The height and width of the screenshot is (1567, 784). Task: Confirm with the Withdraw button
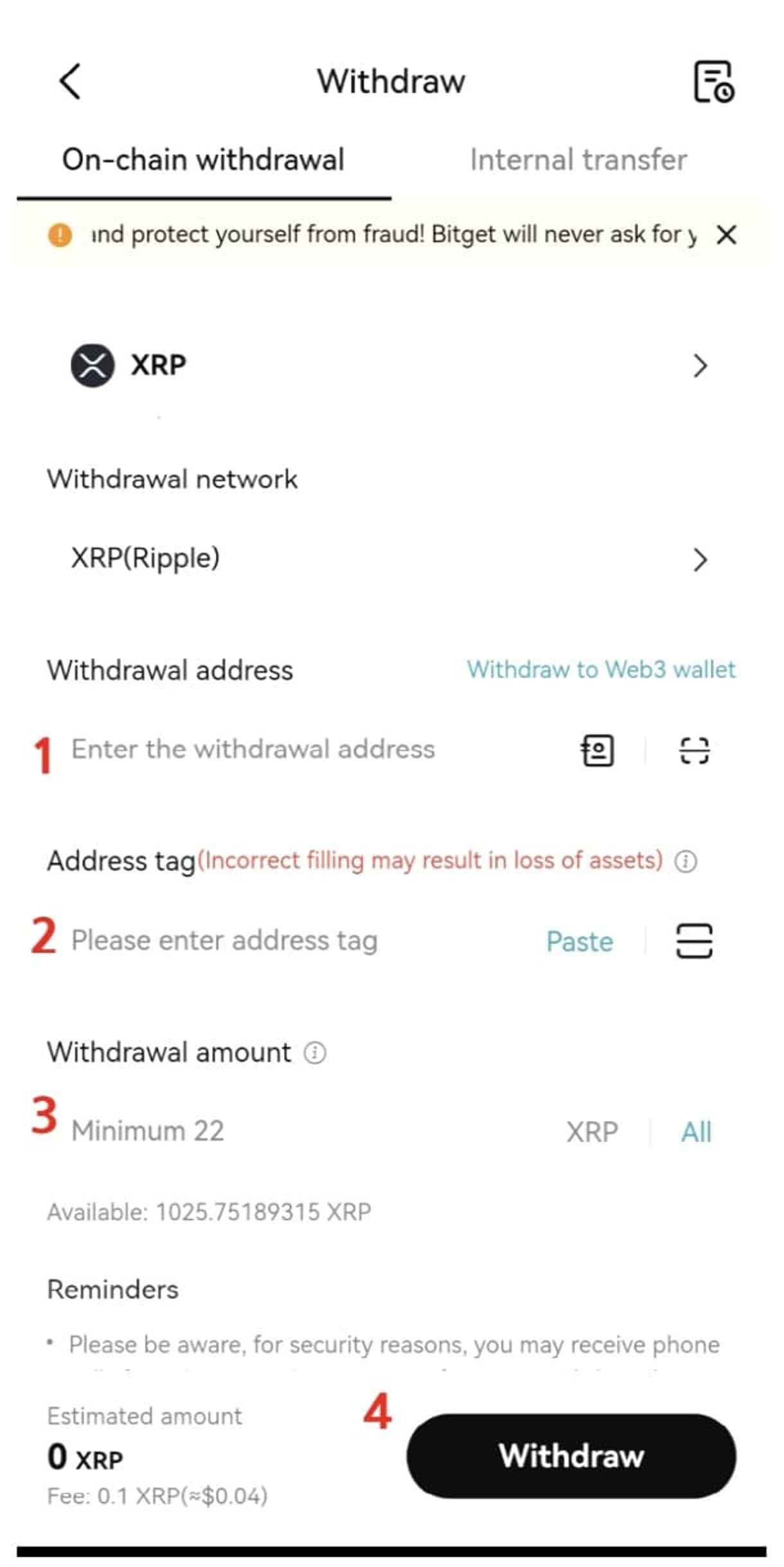coord(571,1456)
